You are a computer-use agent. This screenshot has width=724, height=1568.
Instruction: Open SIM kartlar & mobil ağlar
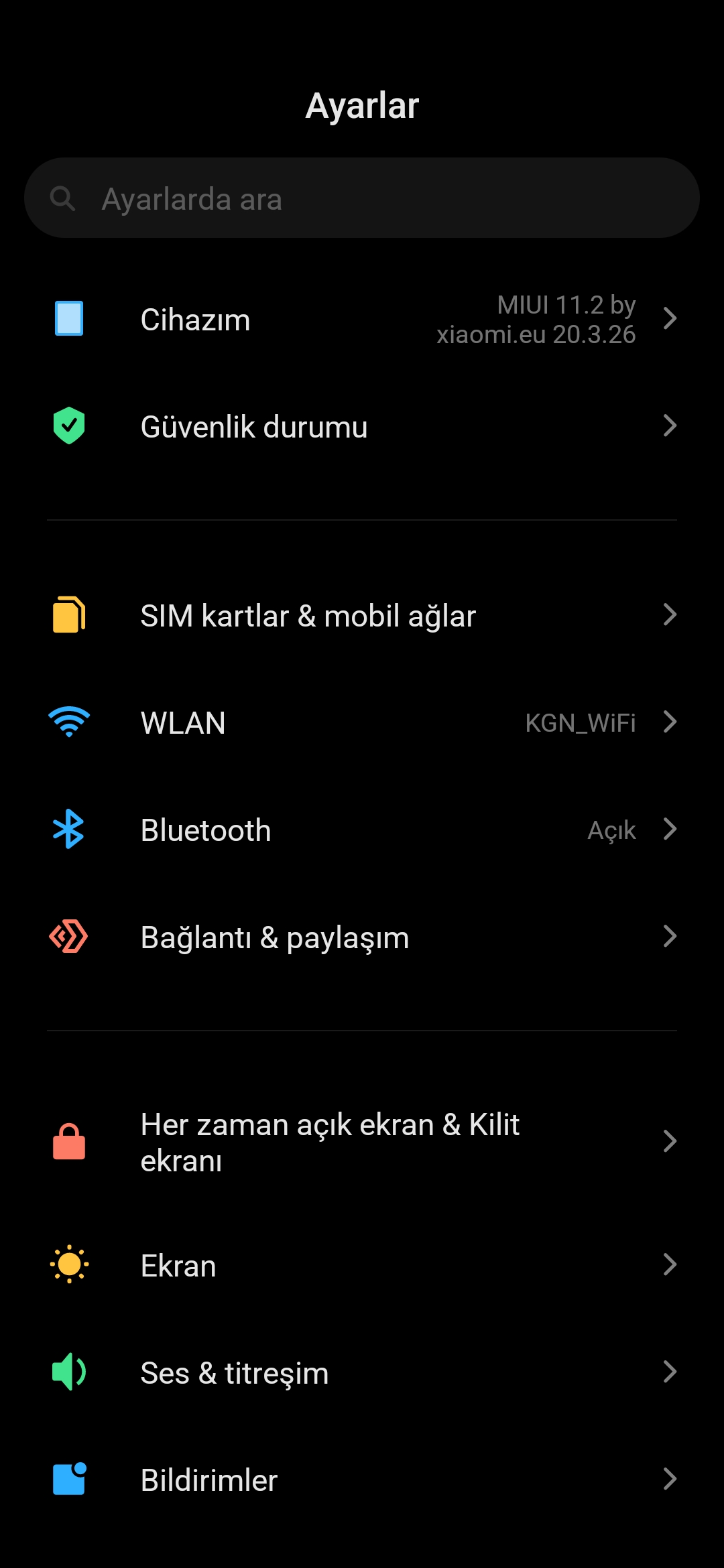point(362,615)
